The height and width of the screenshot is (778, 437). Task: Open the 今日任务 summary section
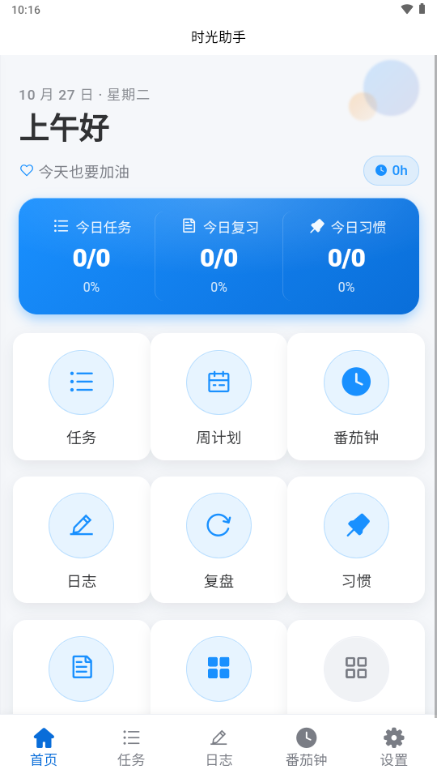91,256
